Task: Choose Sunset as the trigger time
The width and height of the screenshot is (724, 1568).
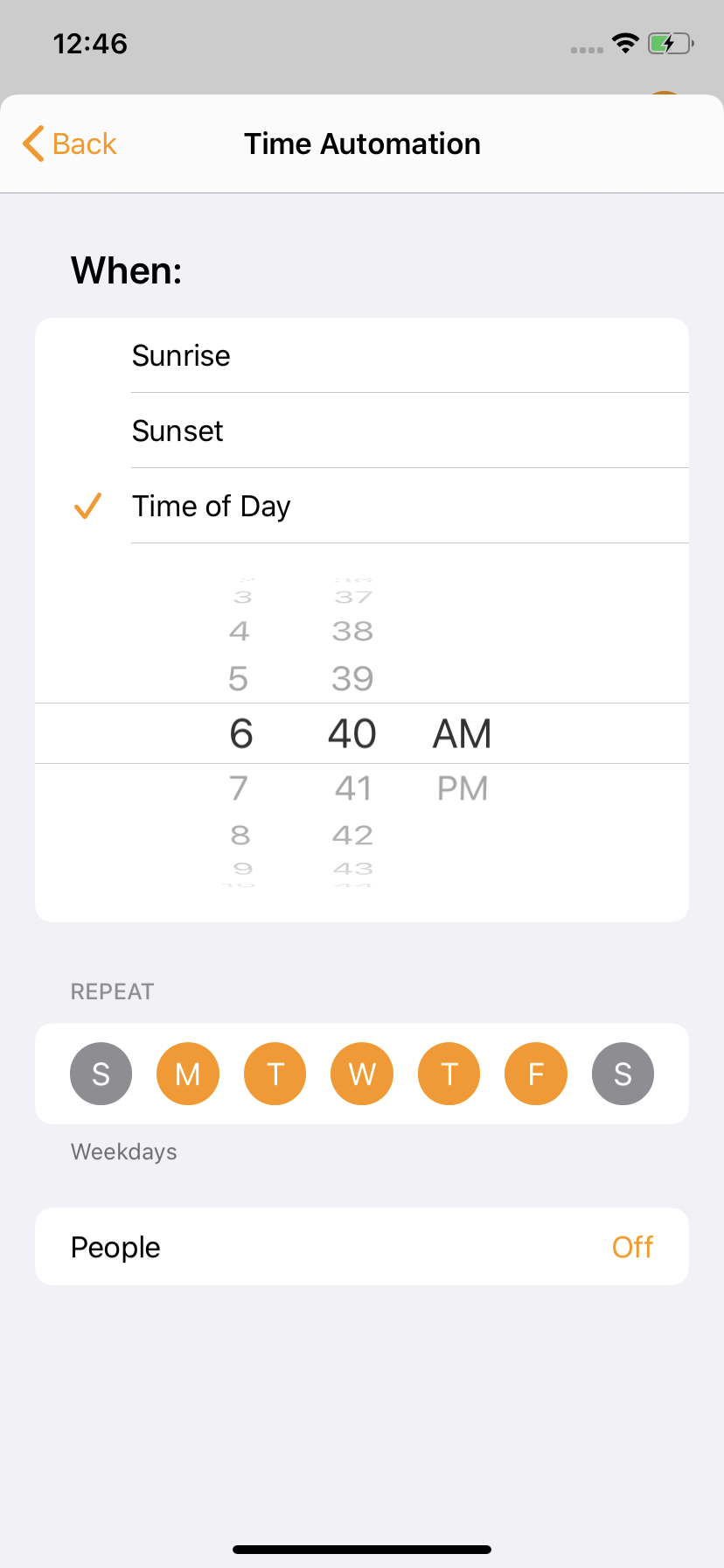Action: 362,430
